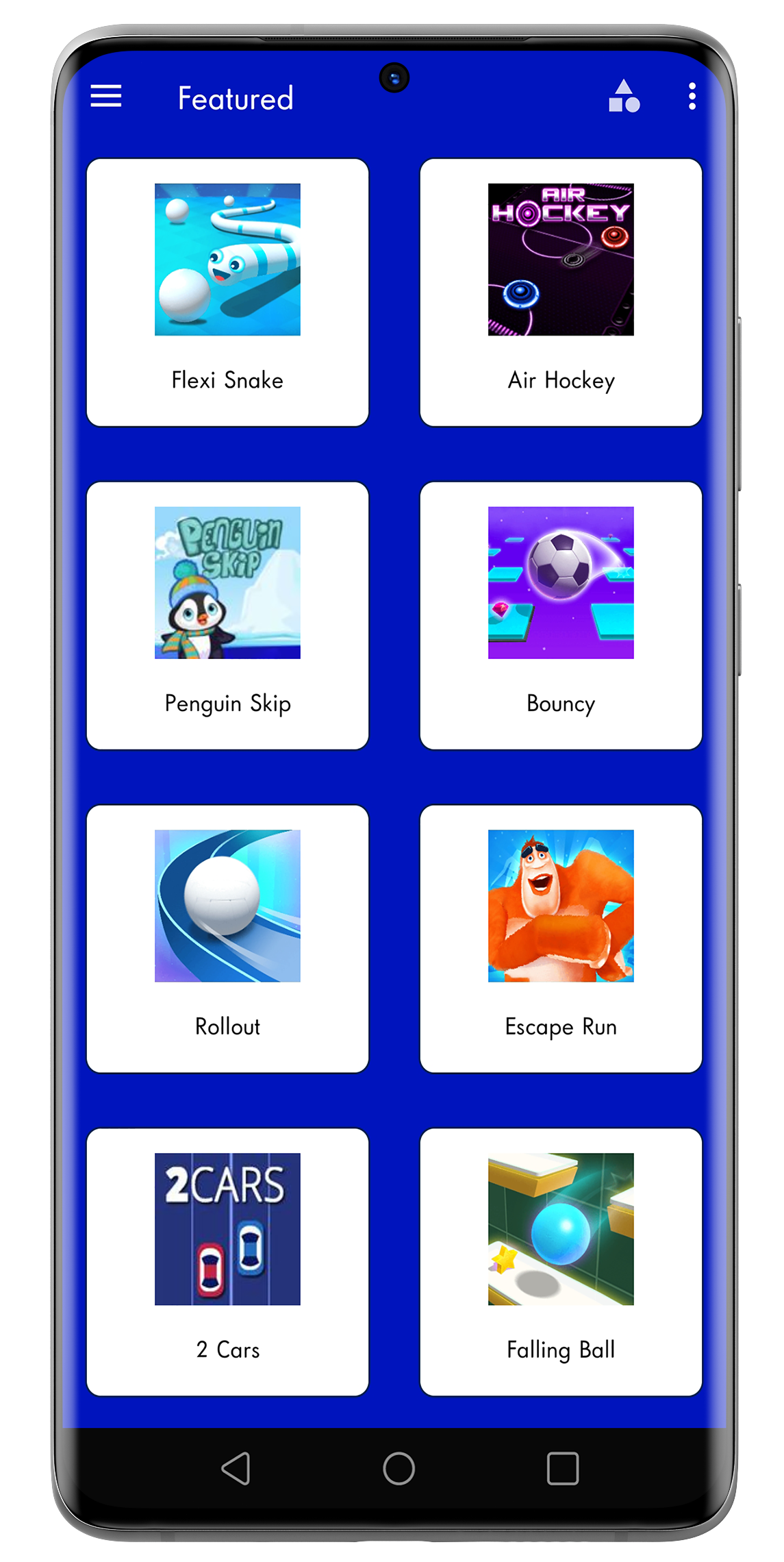Viewport: 784px width, 1562px height.
Task: Select the Bouncy game tile
Action: (561, 616)
